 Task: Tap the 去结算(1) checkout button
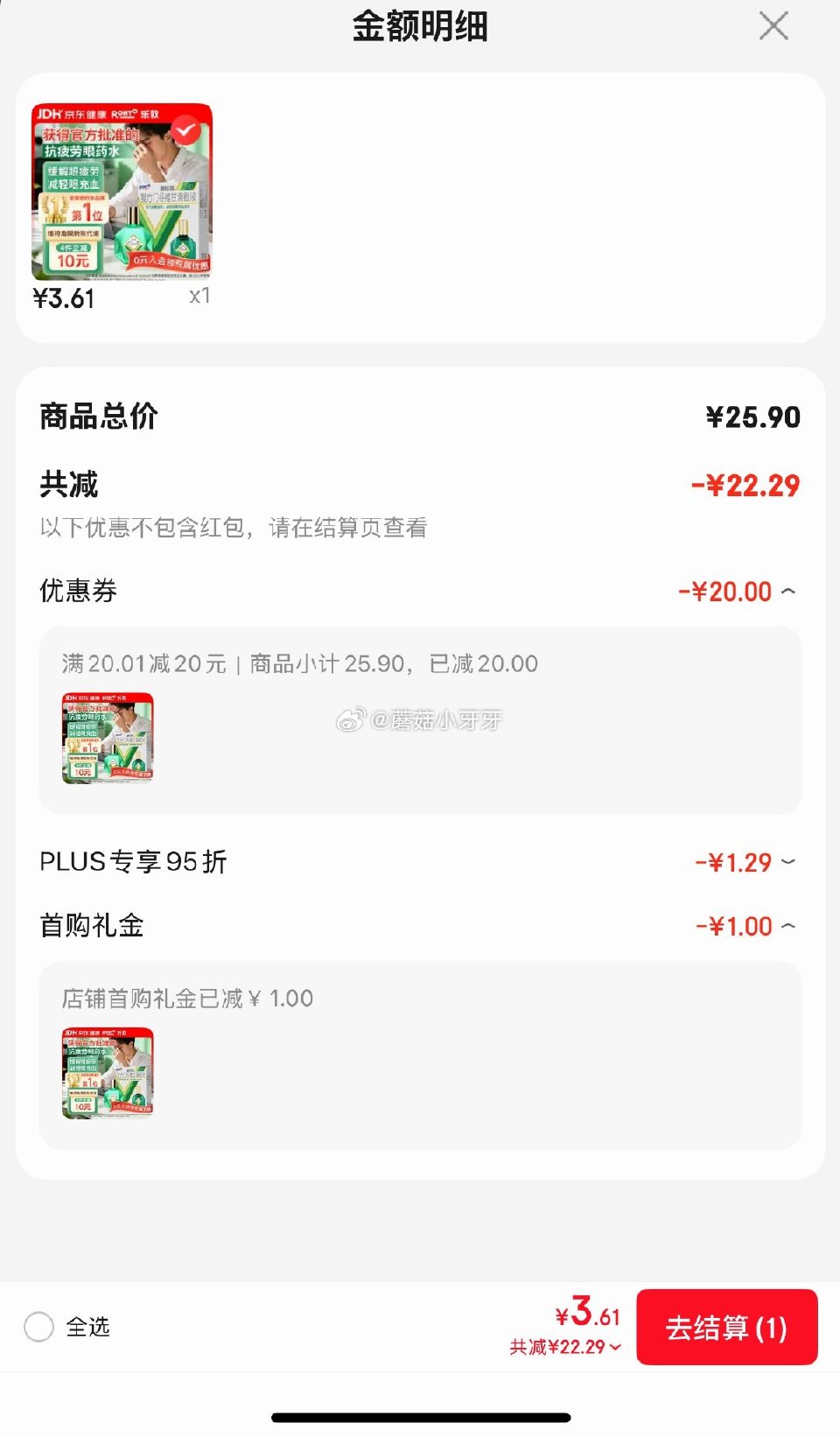(x=727, y=1327)
